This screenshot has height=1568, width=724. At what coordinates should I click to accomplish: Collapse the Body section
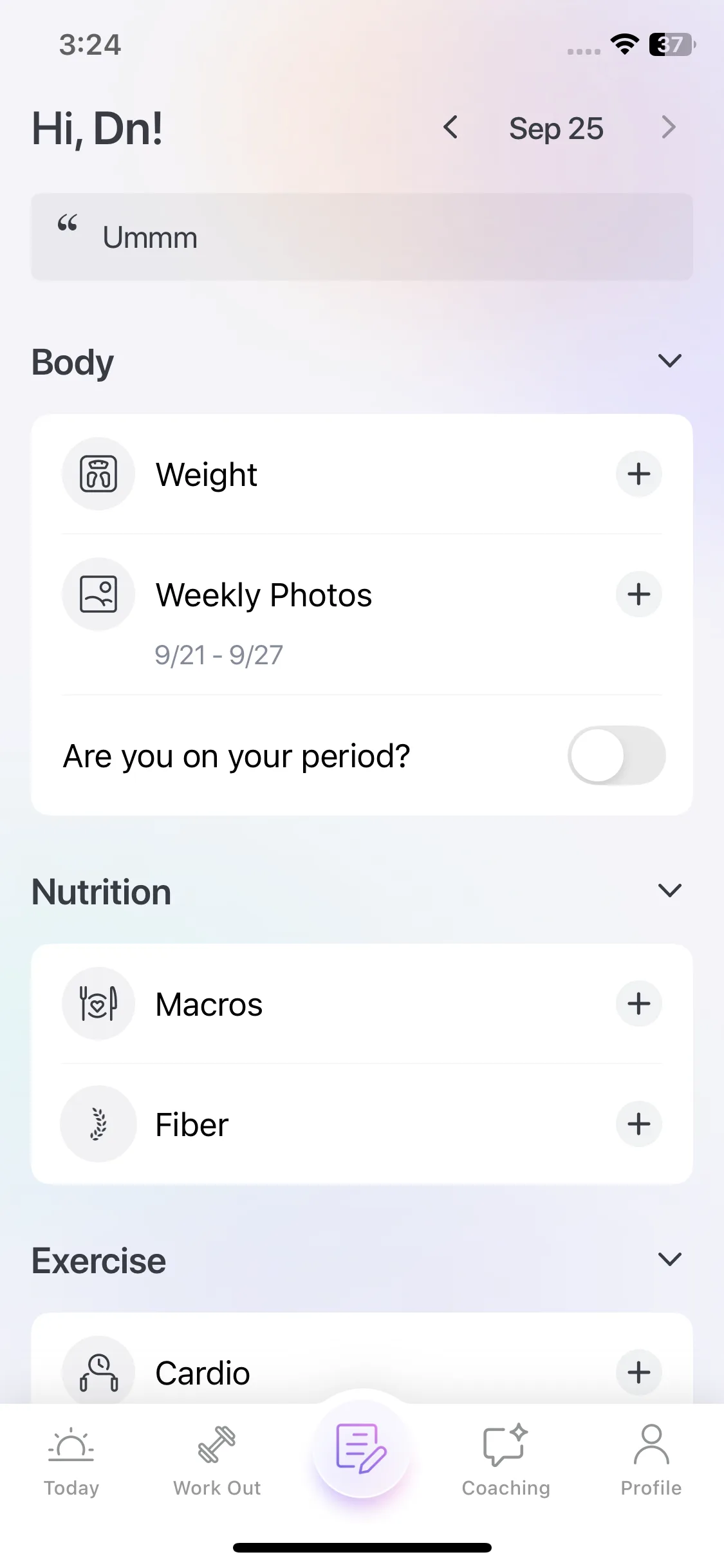click(669, 361)
